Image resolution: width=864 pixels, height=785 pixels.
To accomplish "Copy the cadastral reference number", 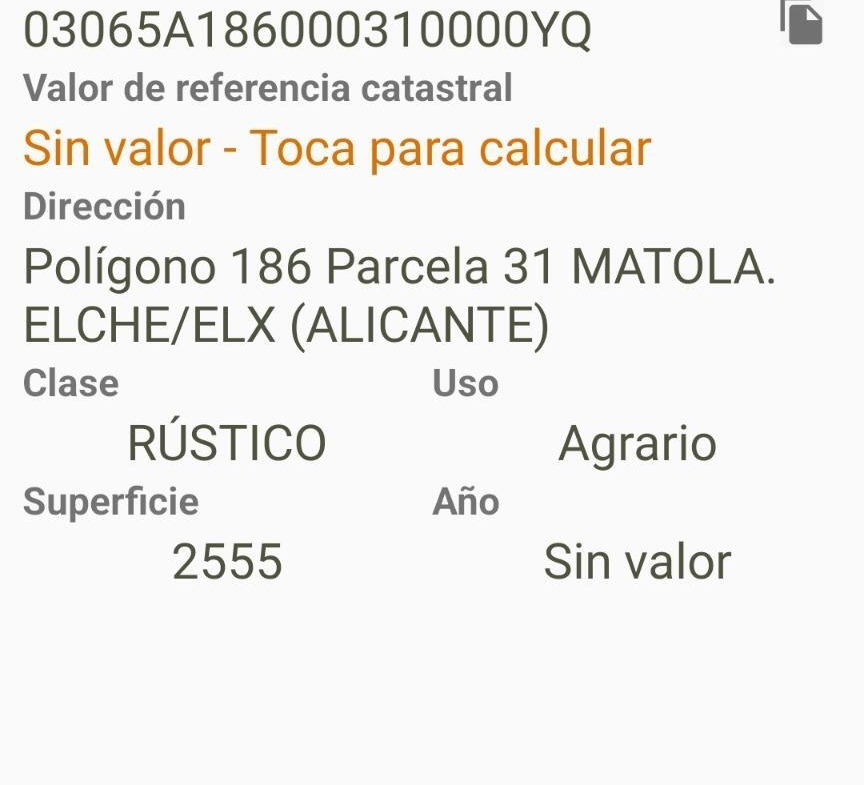I will point(801,22).
